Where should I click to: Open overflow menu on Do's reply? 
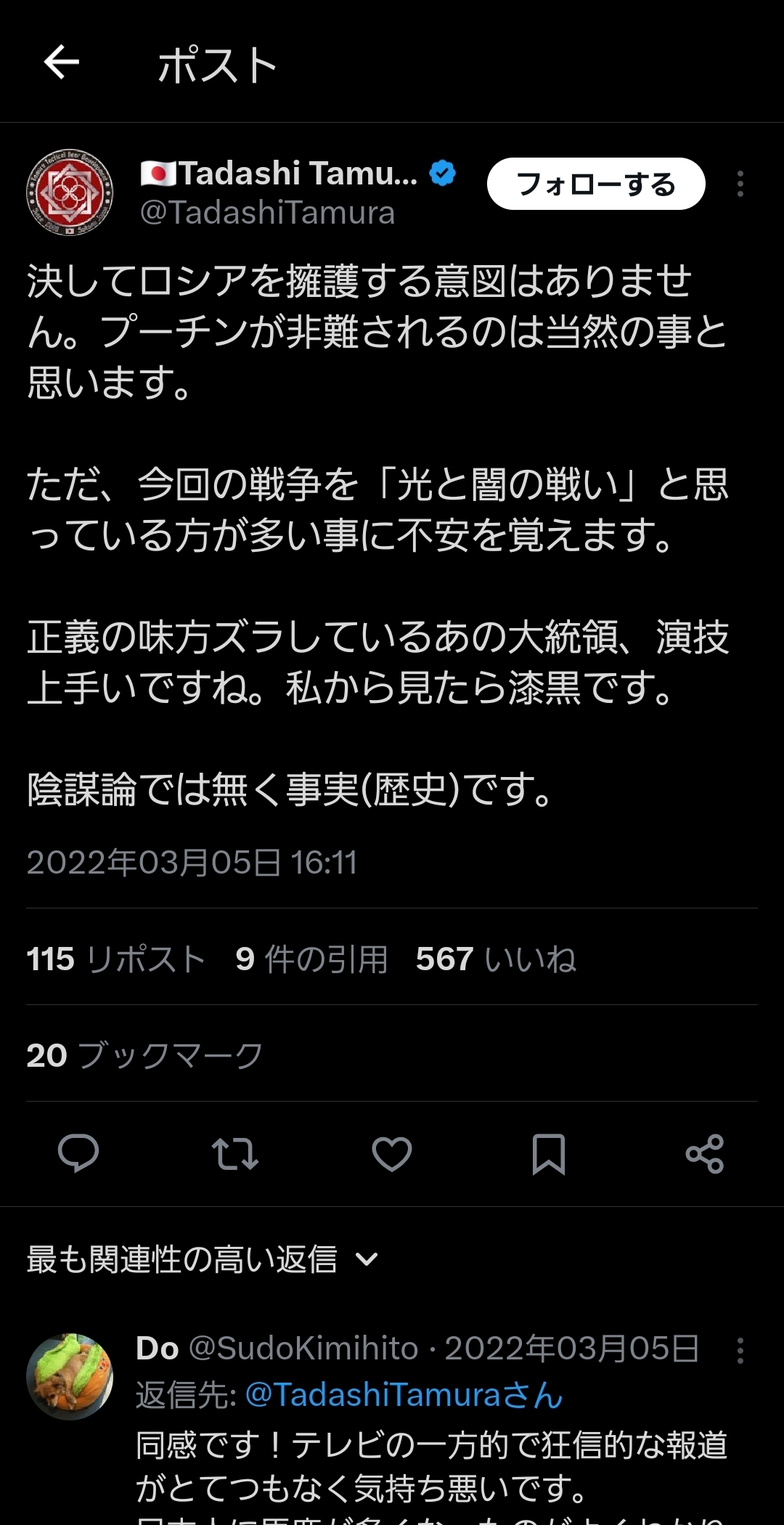click(740, 1351)
